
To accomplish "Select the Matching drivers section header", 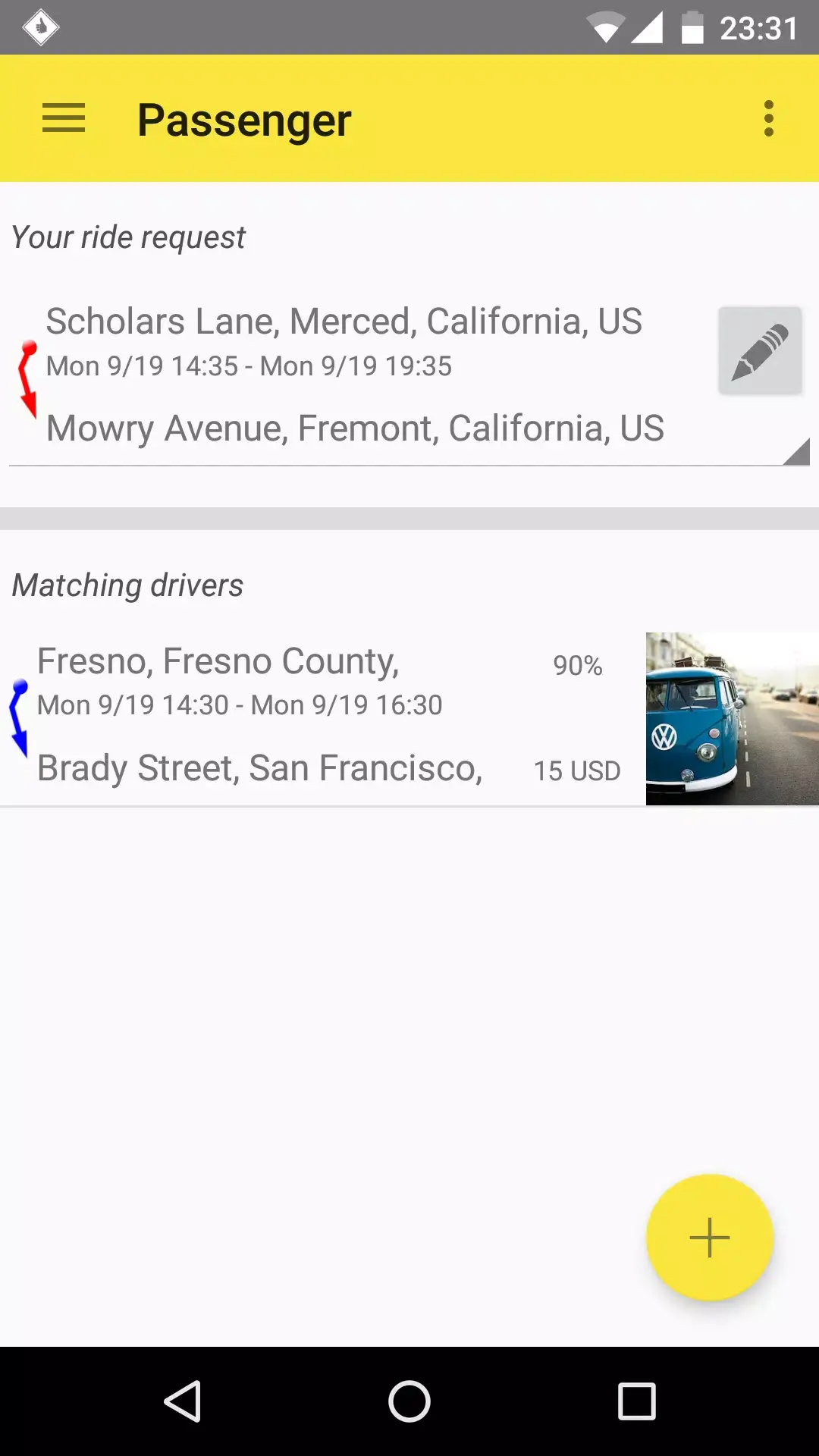I will coord(127,585).
